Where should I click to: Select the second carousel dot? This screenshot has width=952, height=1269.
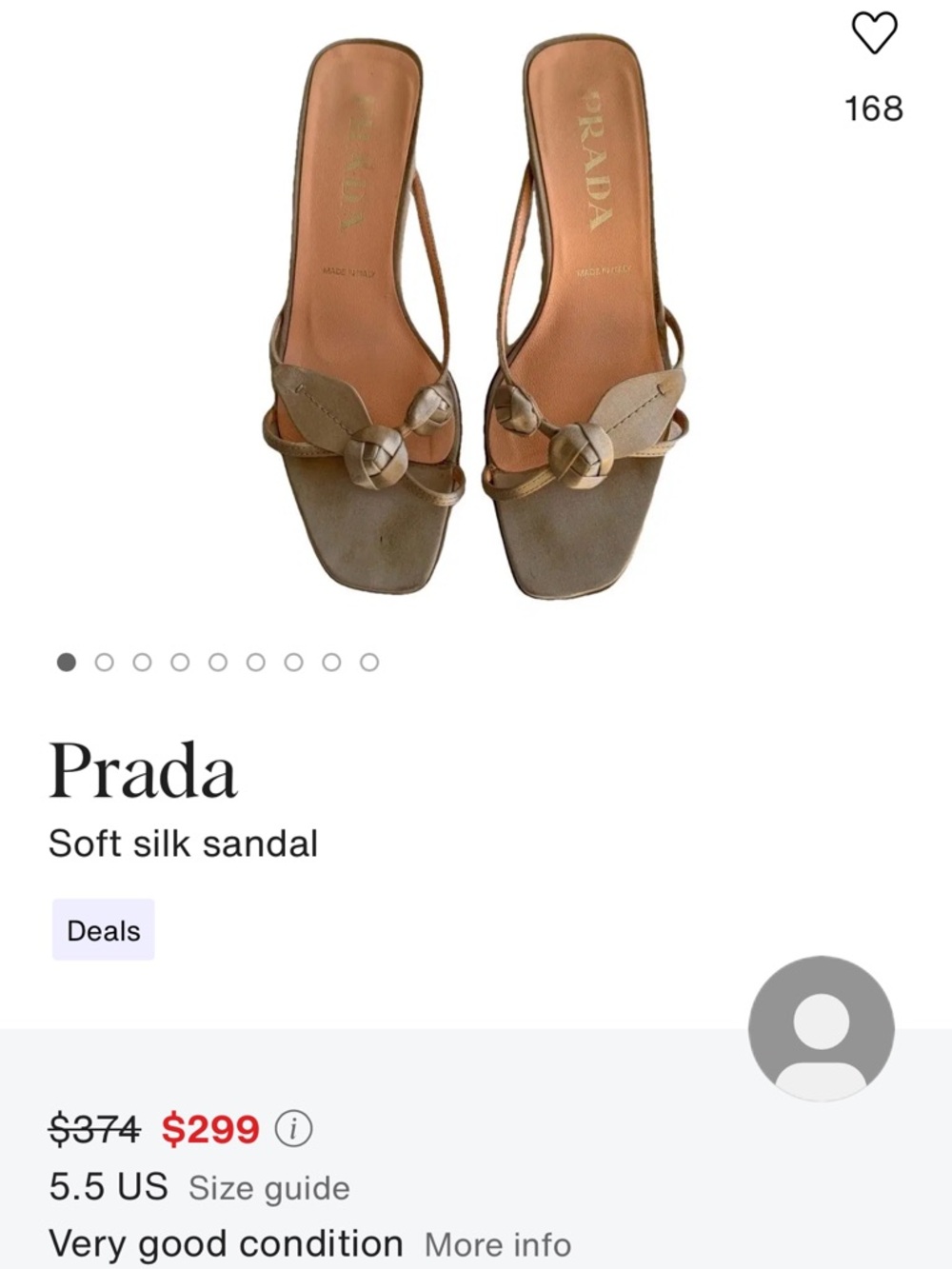(x=105, y=660)
